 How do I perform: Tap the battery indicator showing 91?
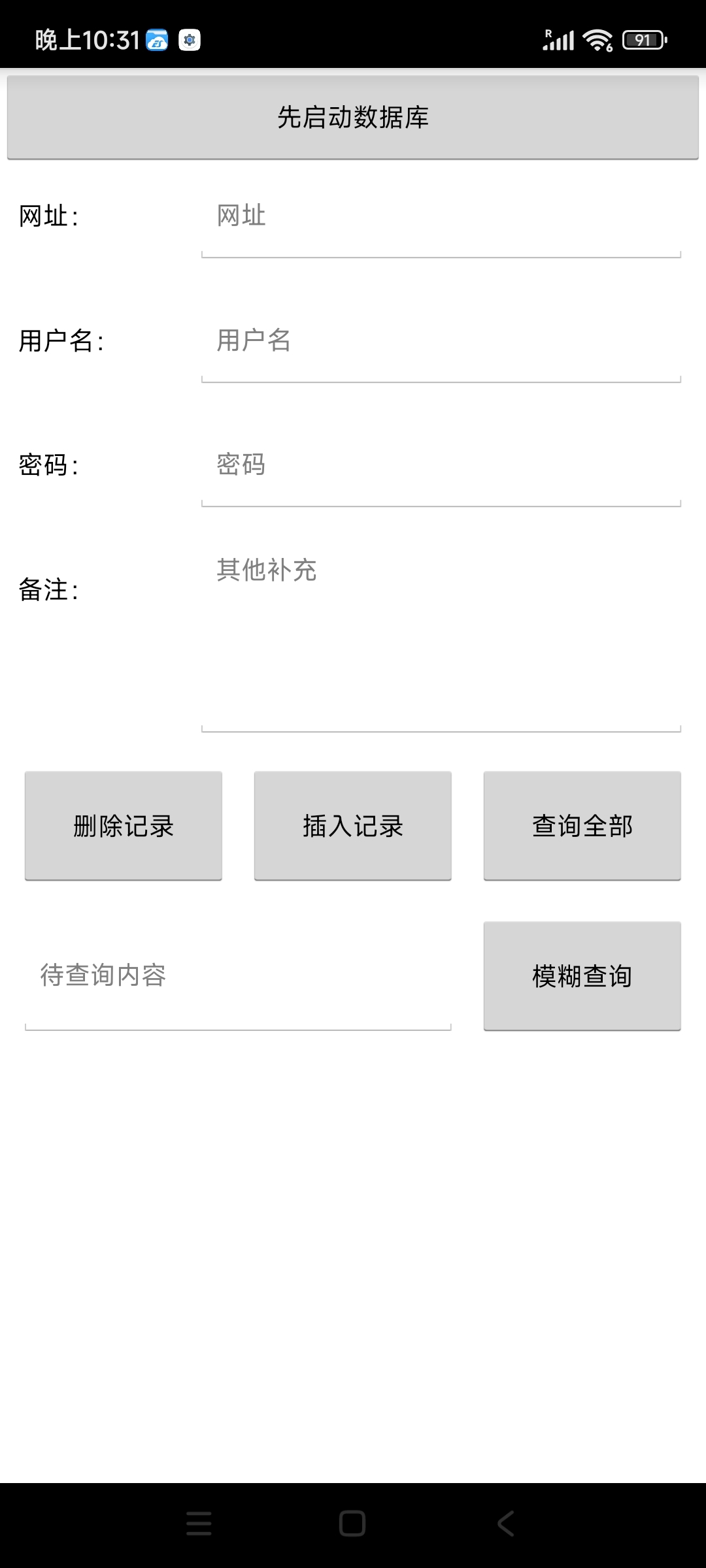643,41
